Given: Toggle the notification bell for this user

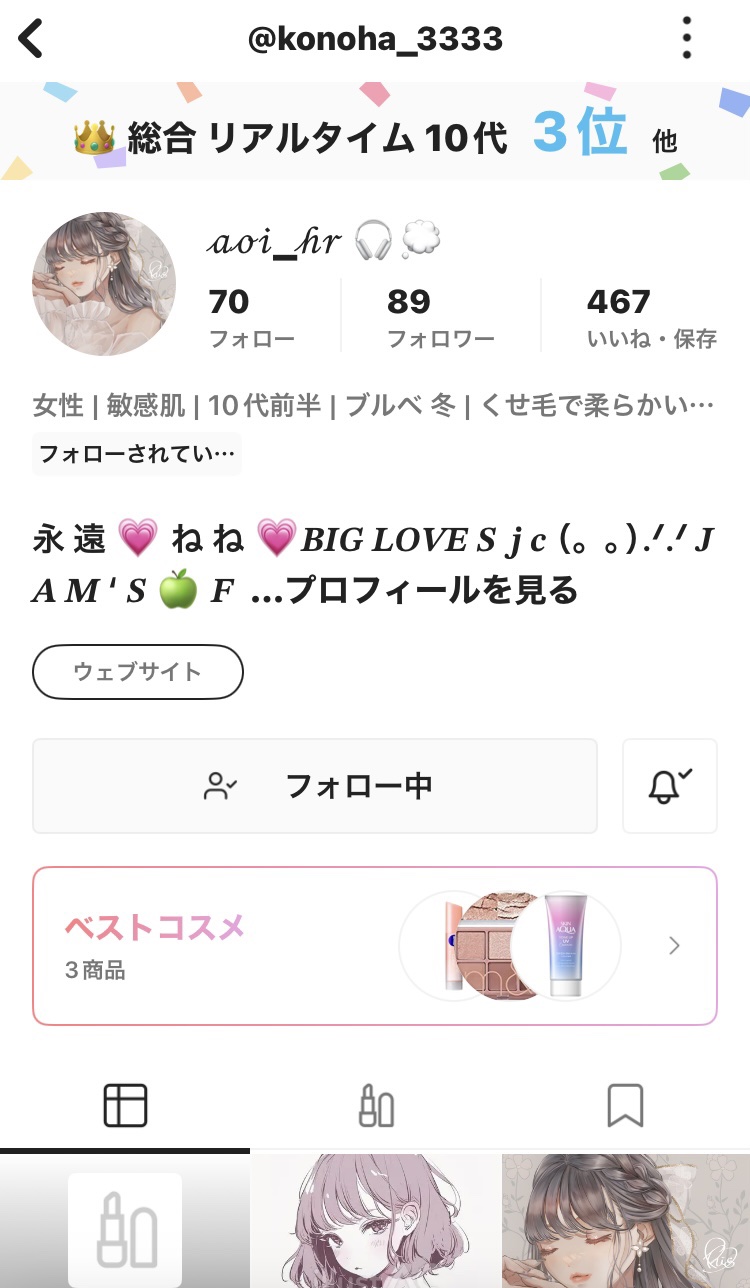Looking at the screenshot, I should (x=669, y=786).
